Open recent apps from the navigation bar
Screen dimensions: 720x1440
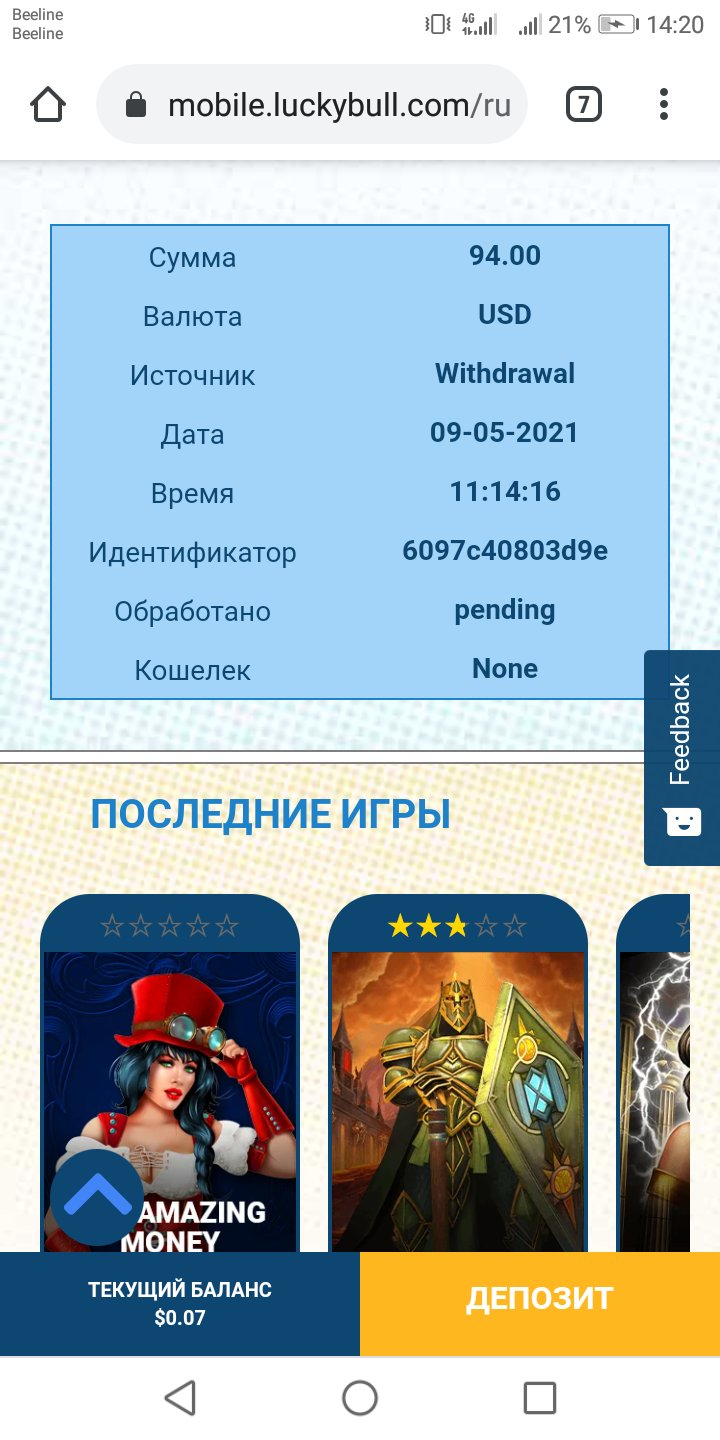tap(540, 1397)
